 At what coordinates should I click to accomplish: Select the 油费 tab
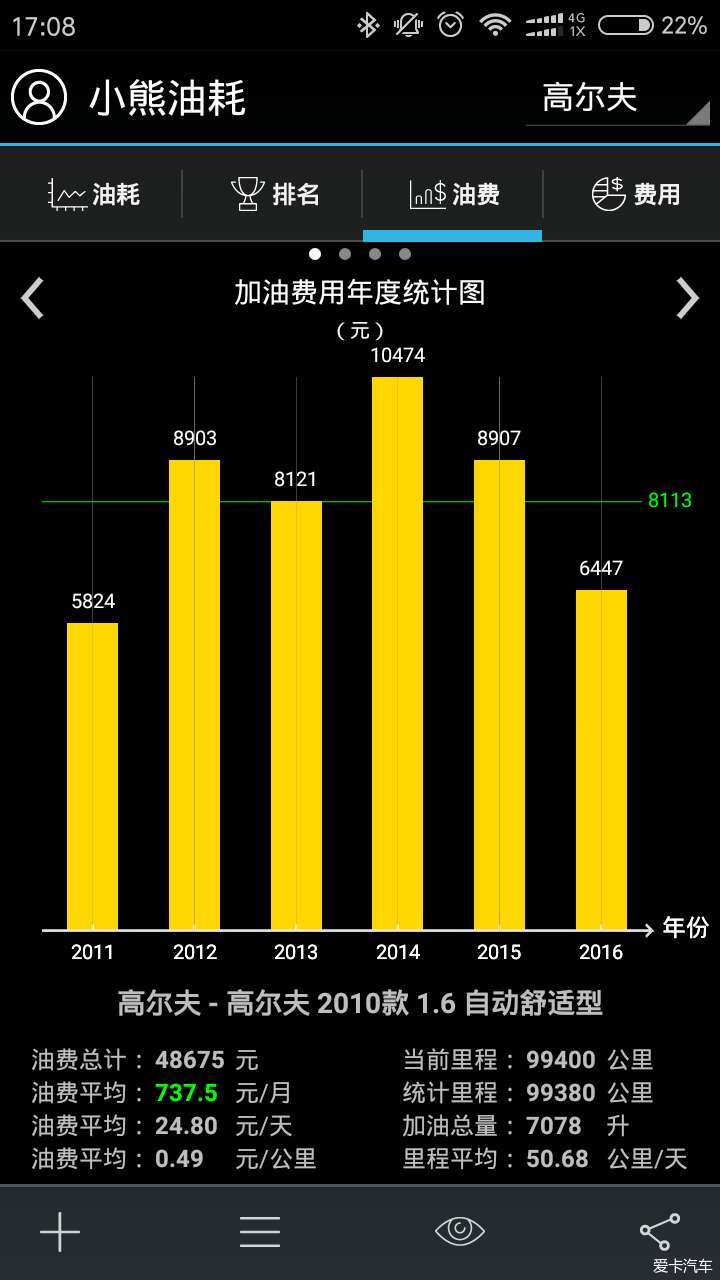(454, 194)
